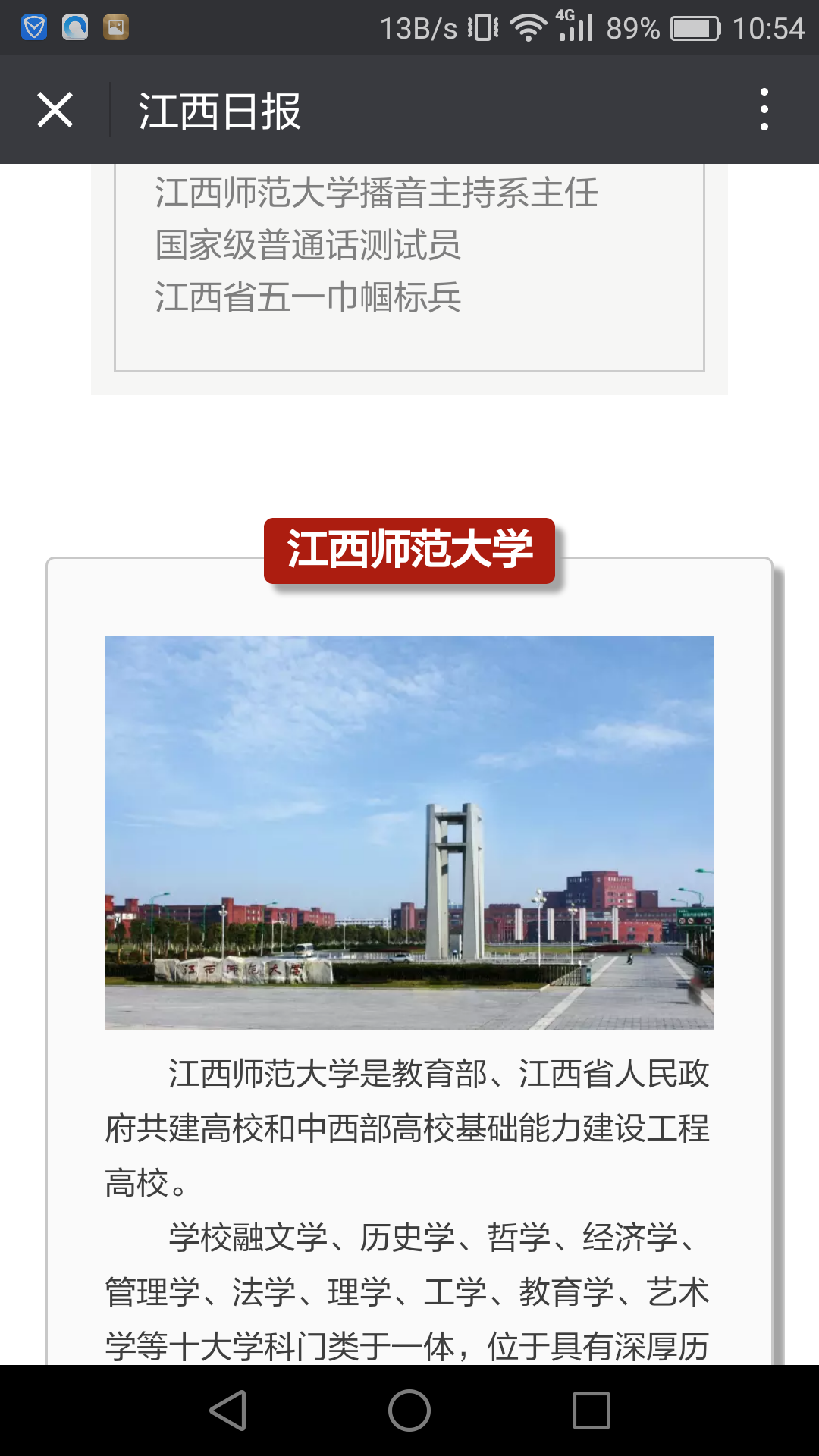Go to the home screen

point(409,1410)
